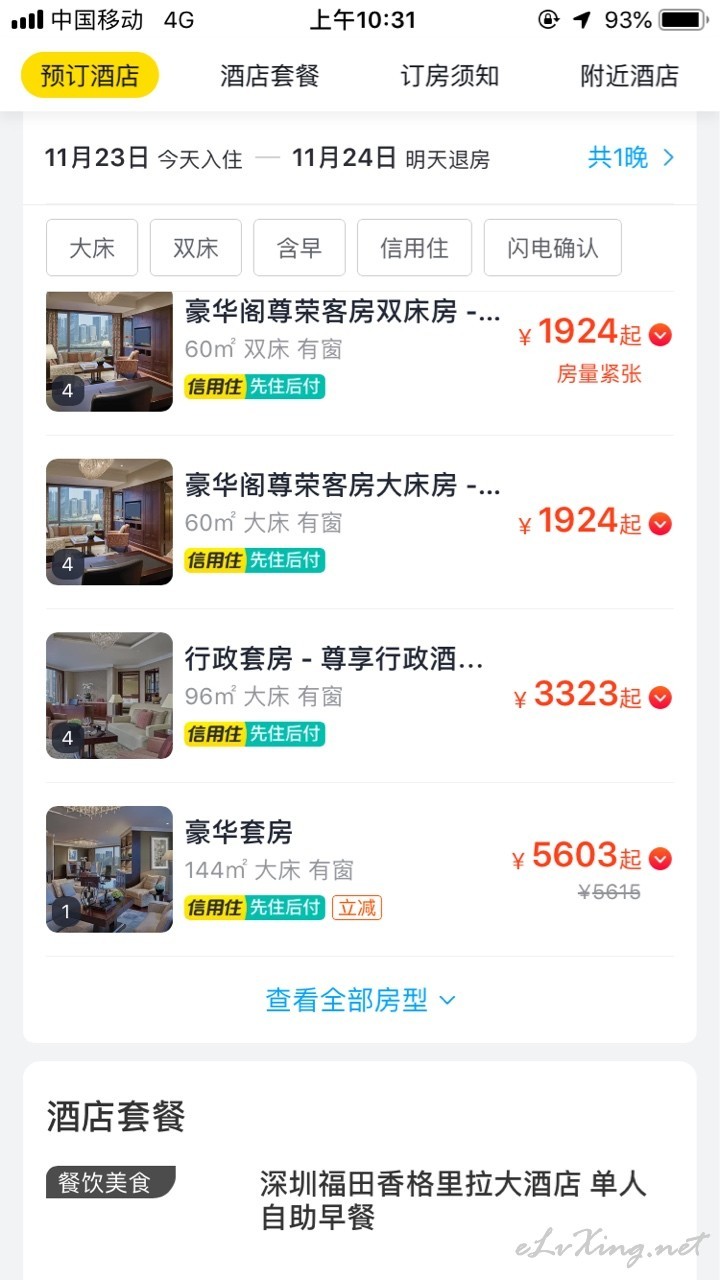This screenshot has height=1280, width=720.
Task: Enable the 闪电确认 filter
Action: [553, 248]
